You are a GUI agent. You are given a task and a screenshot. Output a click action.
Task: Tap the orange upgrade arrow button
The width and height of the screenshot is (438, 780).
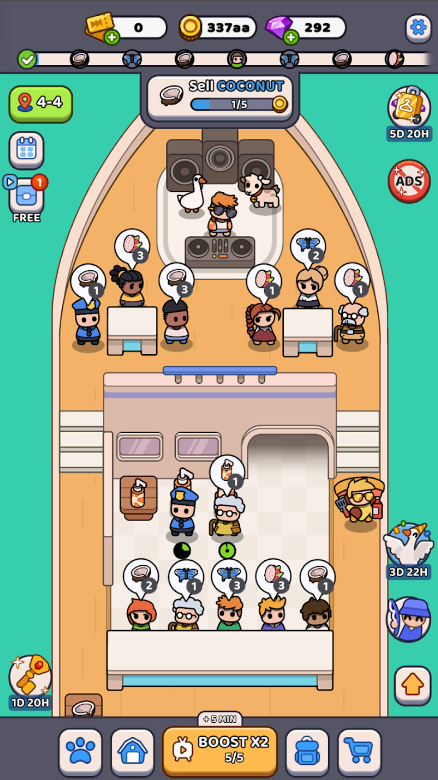(412, 685)
